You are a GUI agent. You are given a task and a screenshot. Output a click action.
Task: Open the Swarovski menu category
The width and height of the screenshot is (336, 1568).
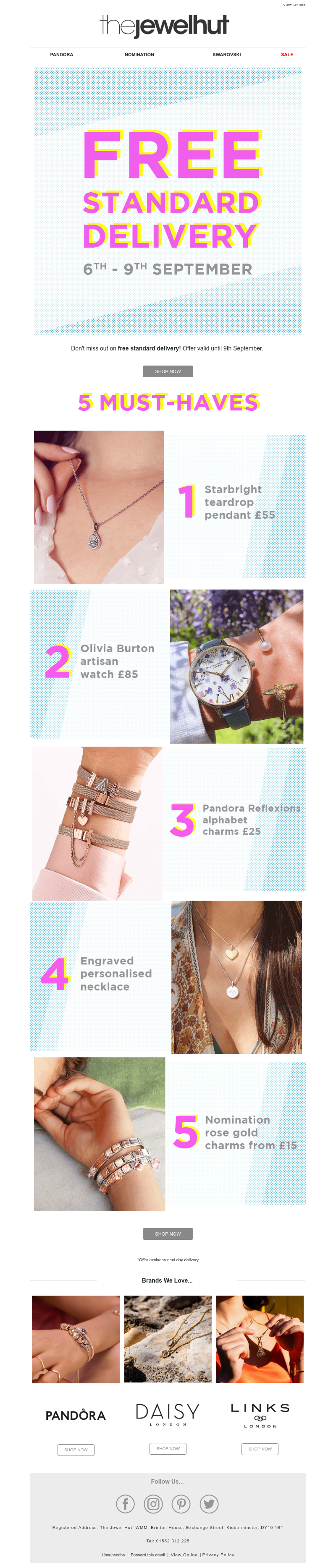[x=226, y=55]
